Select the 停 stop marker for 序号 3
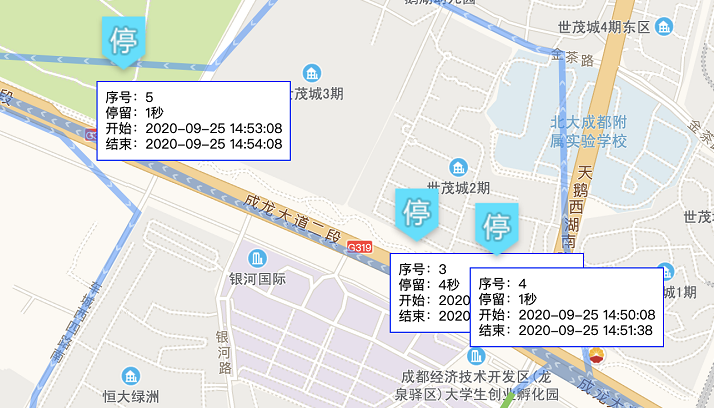Screen dimensions: 714x408 pyautogui.click(x=416, y=211)
